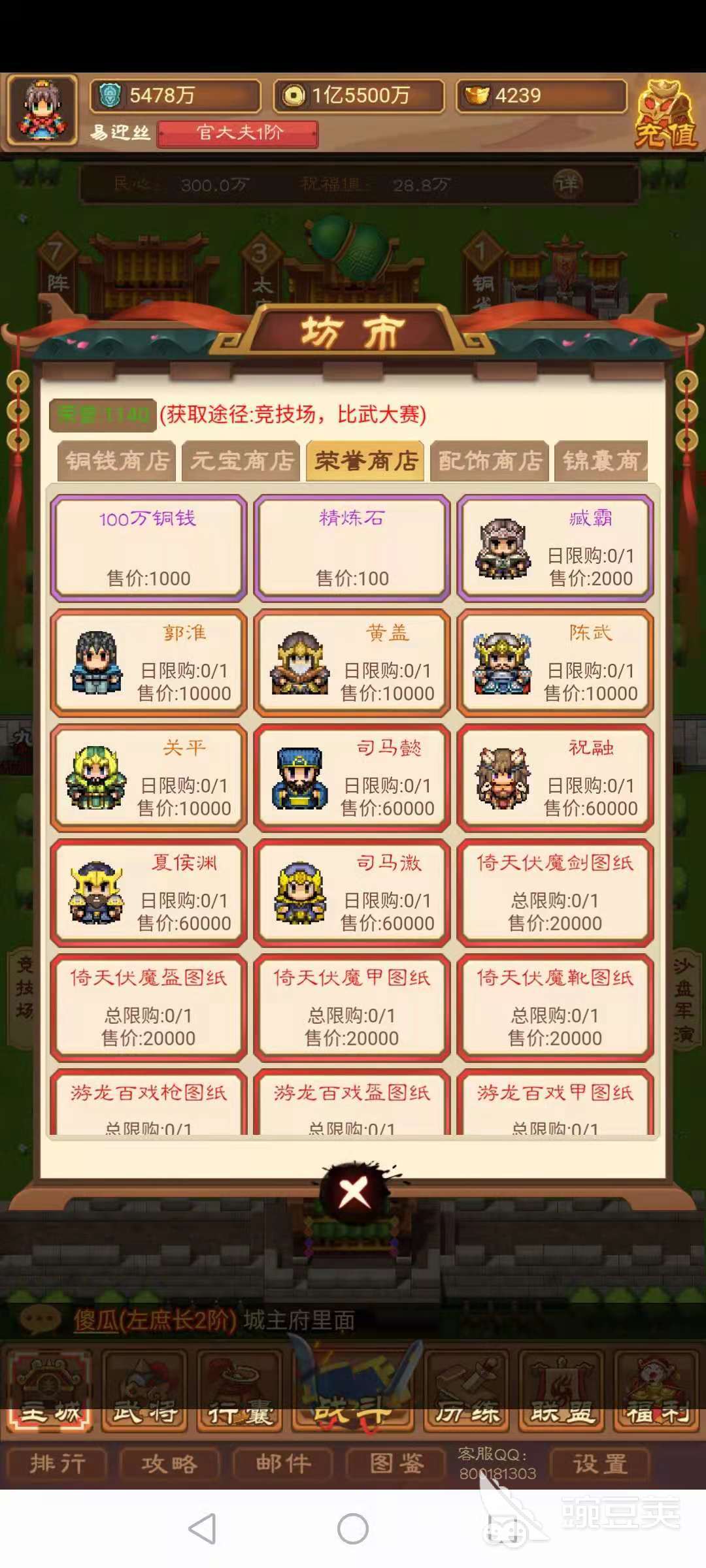Select the 精炼石 item card
This screenshot has height=1568, width=706.
click(x=352, y=547)
